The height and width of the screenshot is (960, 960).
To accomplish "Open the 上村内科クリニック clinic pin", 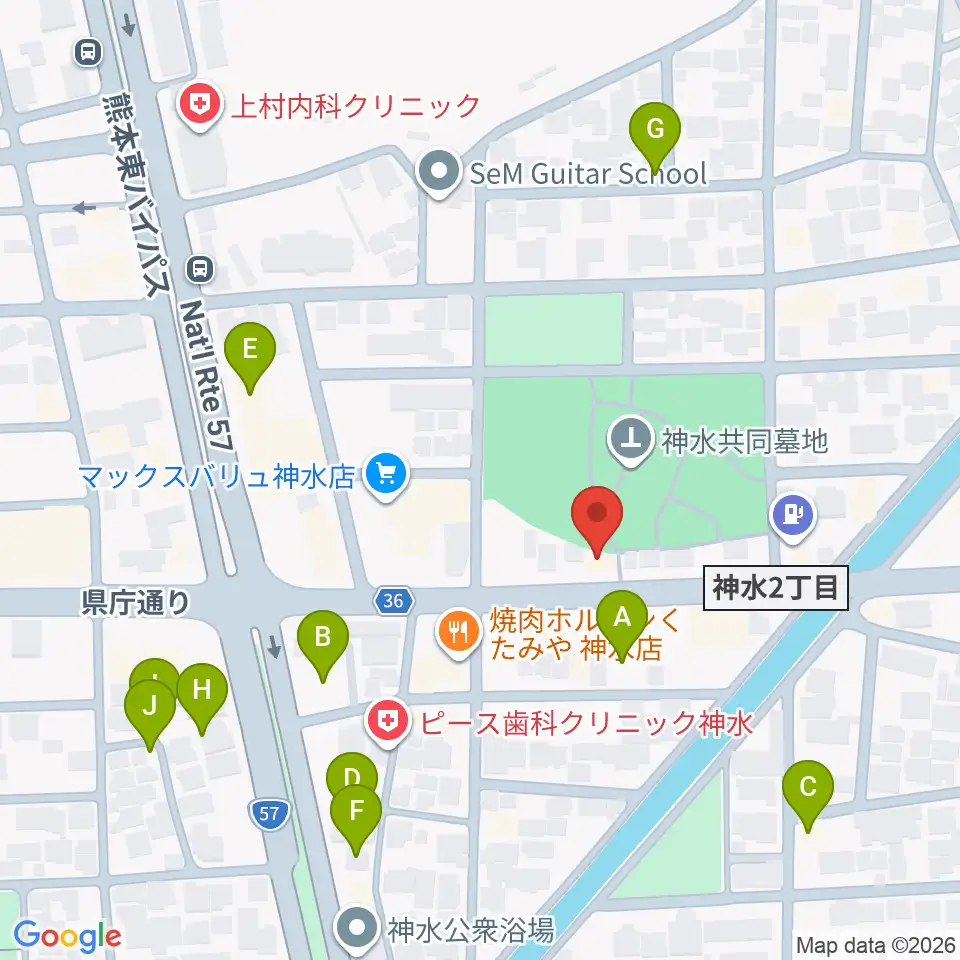I will pyautogui.click(x=199, y=106).
